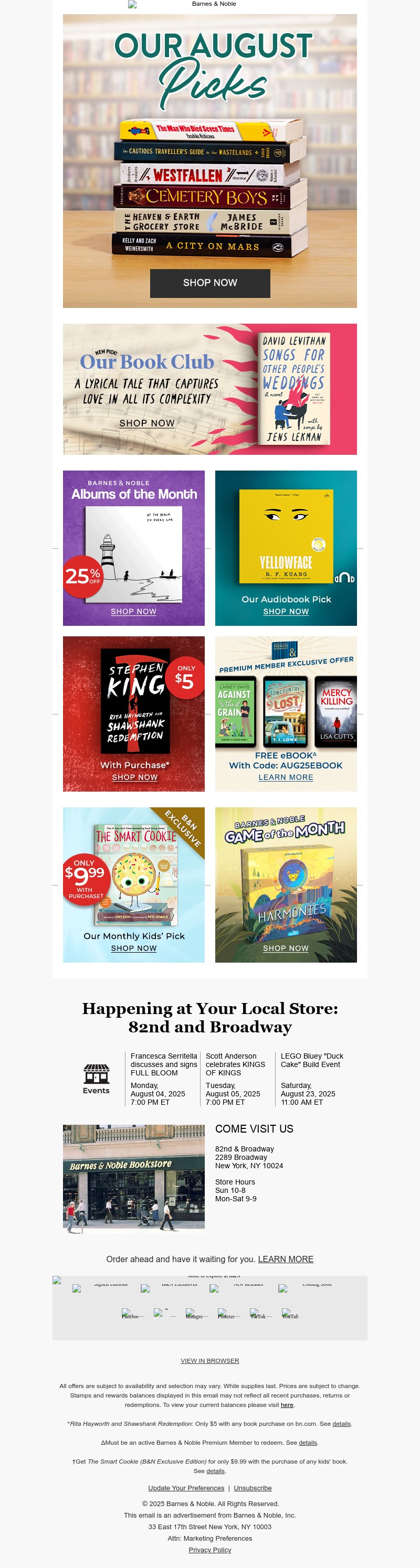
Task: Visit the Instagram page
Action: click(x=194, y=1315)
